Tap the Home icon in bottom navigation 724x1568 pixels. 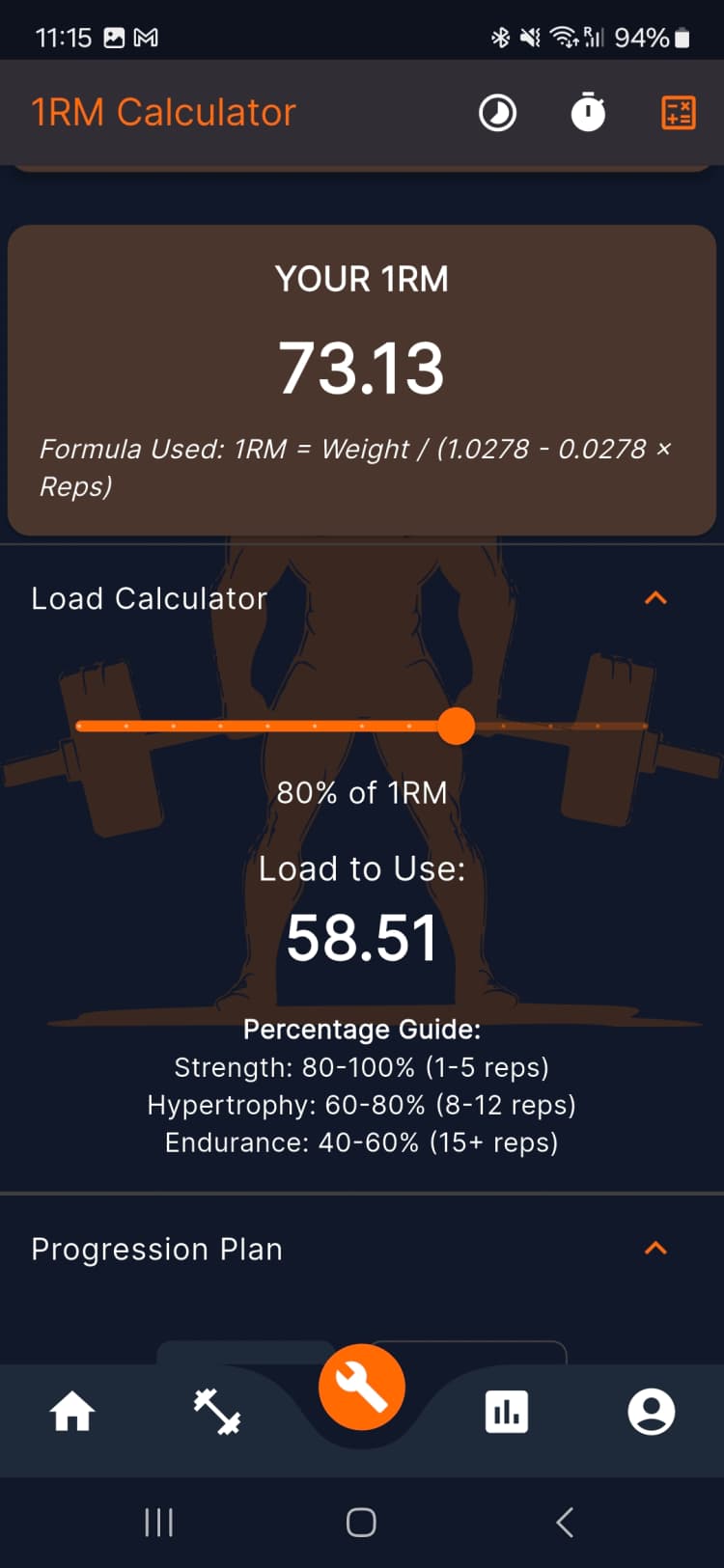pyautogui.click(x=72, y=1411)
